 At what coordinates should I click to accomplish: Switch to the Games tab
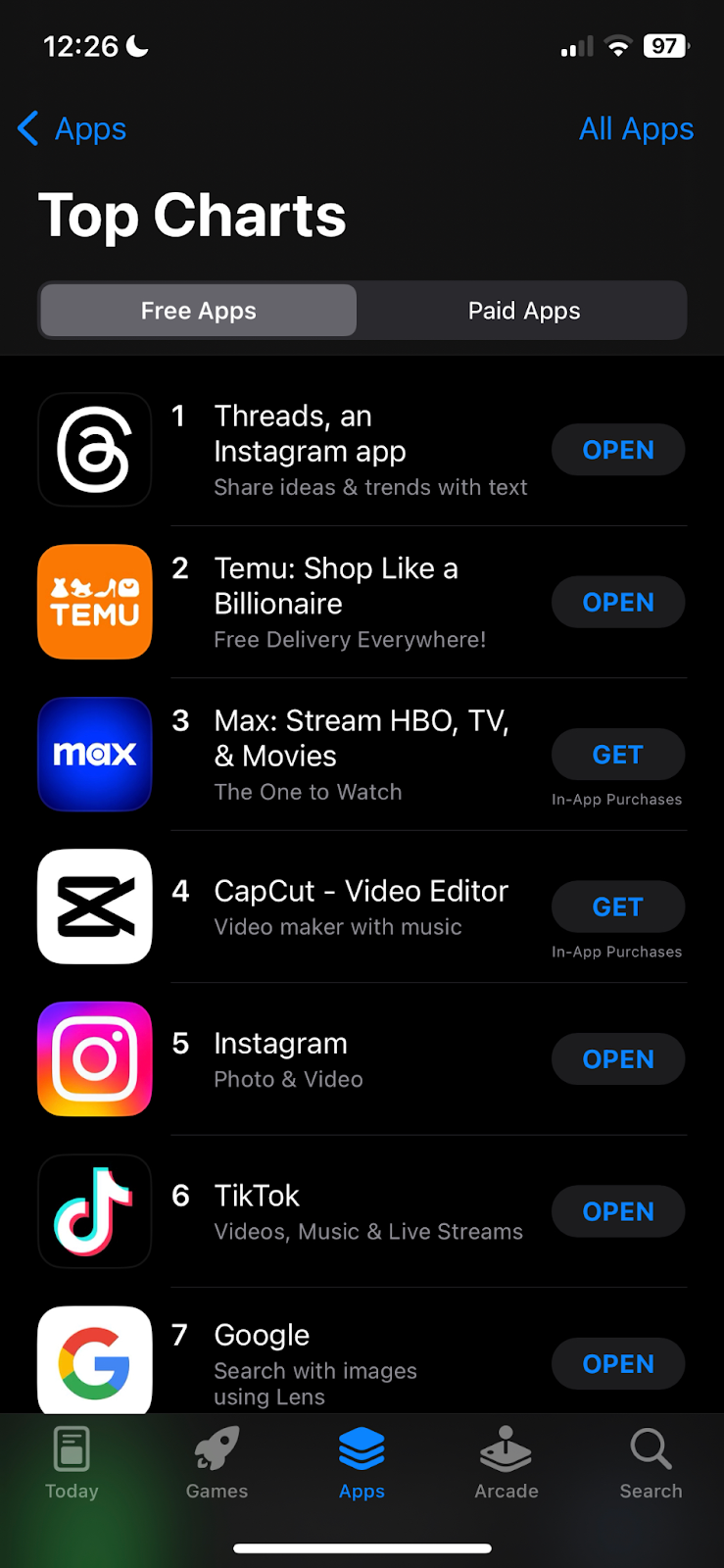217,1463
